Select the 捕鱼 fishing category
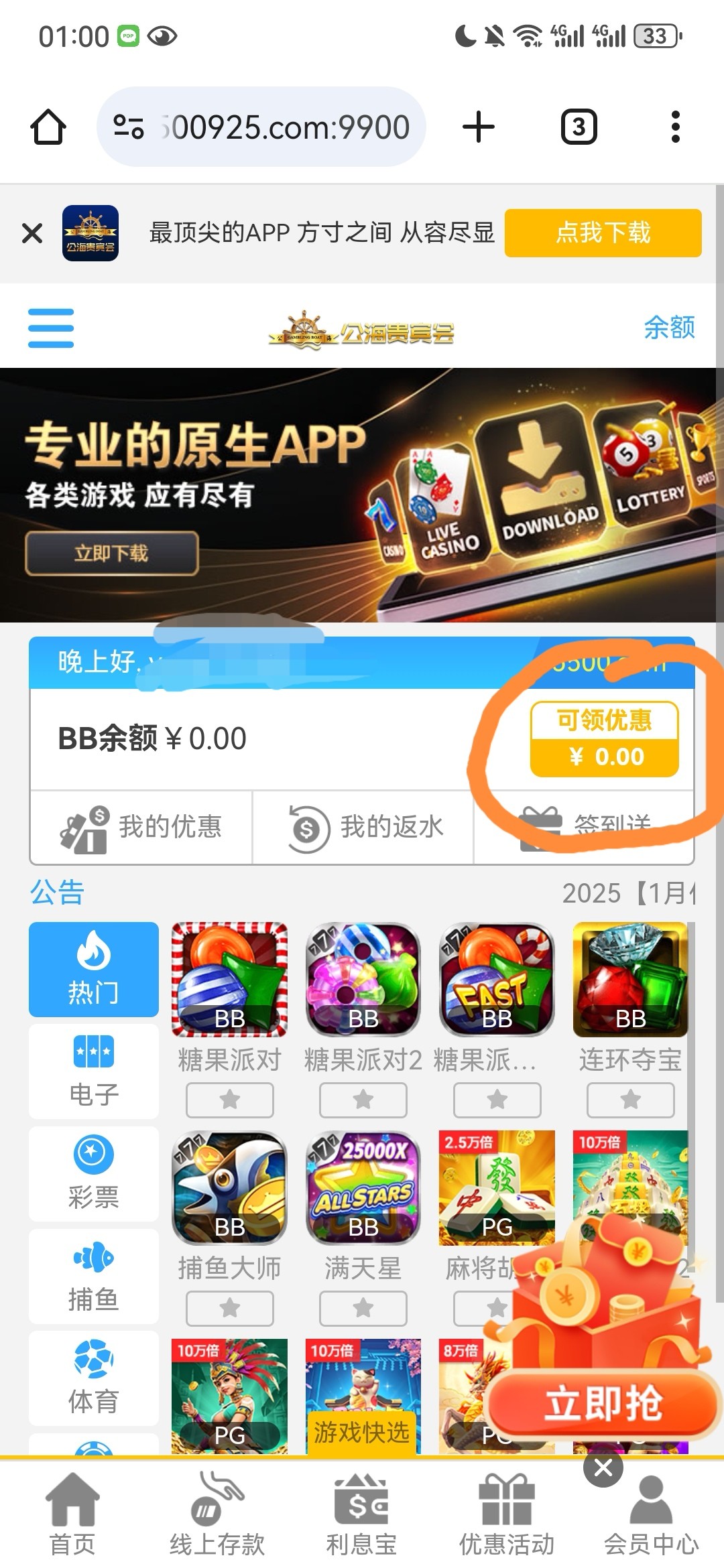This screenshot has height=1568, width=724. pos(94,1276)
